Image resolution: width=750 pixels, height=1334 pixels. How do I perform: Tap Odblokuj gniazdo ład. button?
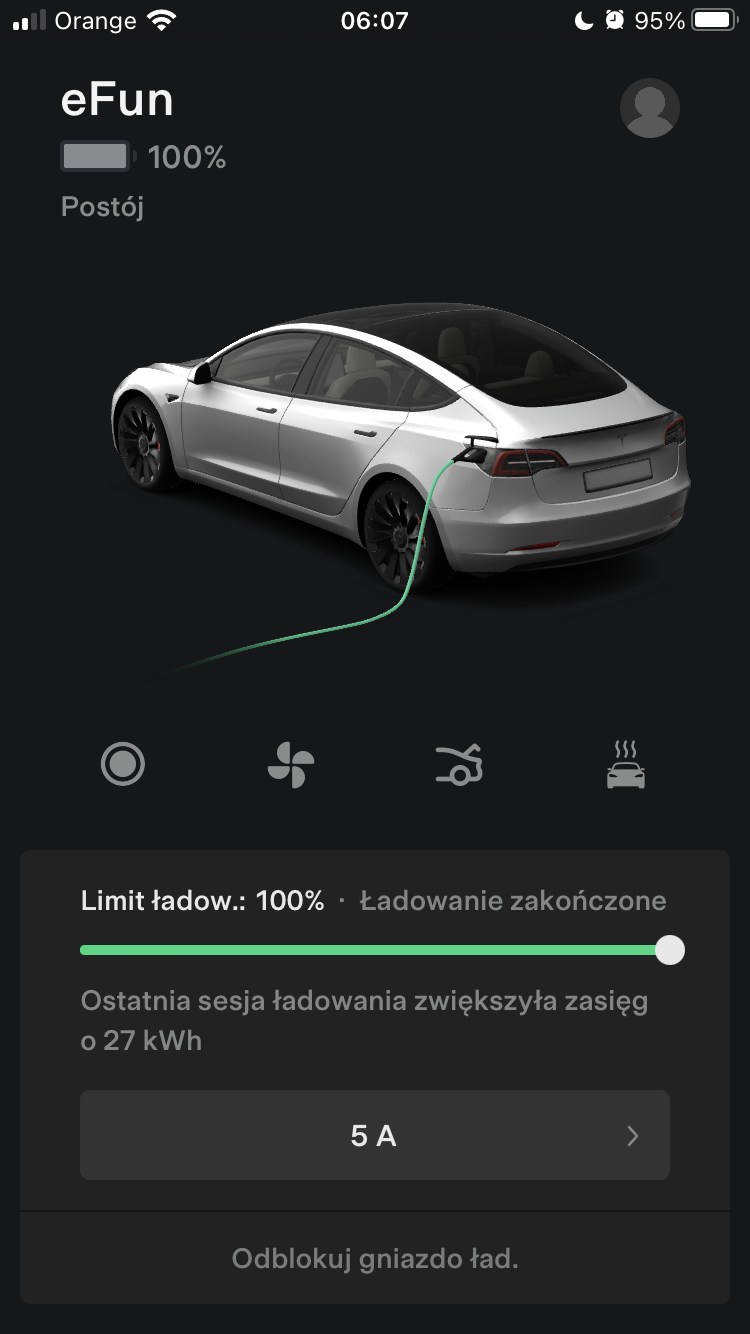(x=375, y=1258)
